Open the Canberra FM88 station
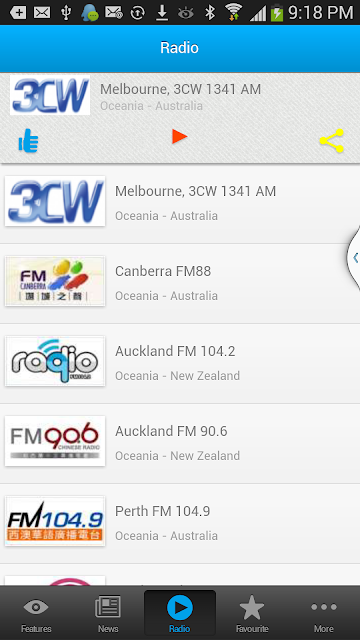 coord(180,284)
